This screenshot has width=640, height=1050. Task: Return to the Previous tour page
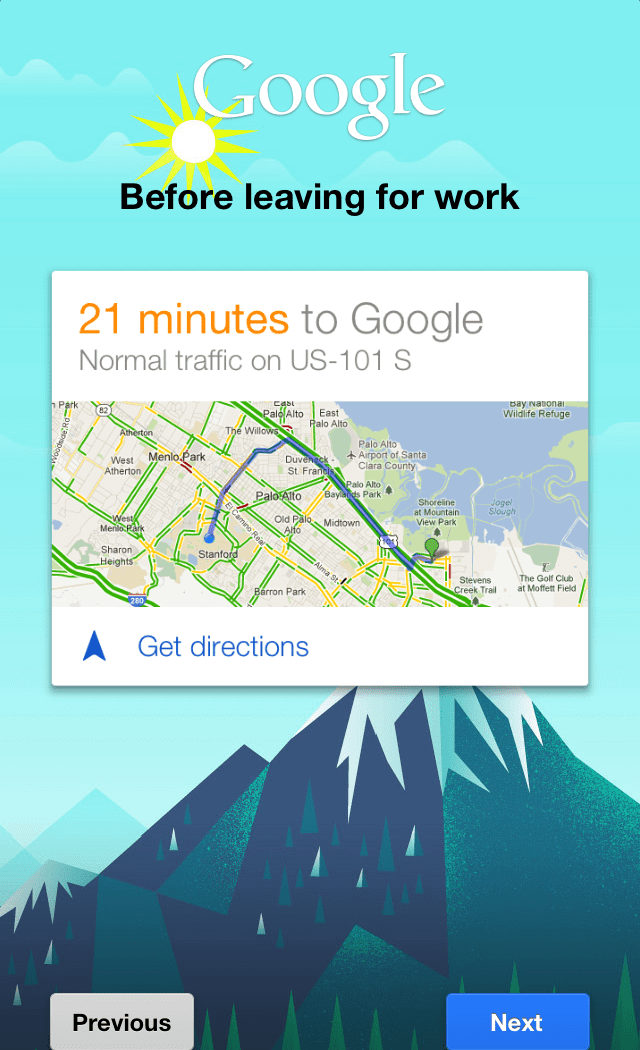(x=122, y=1022)
